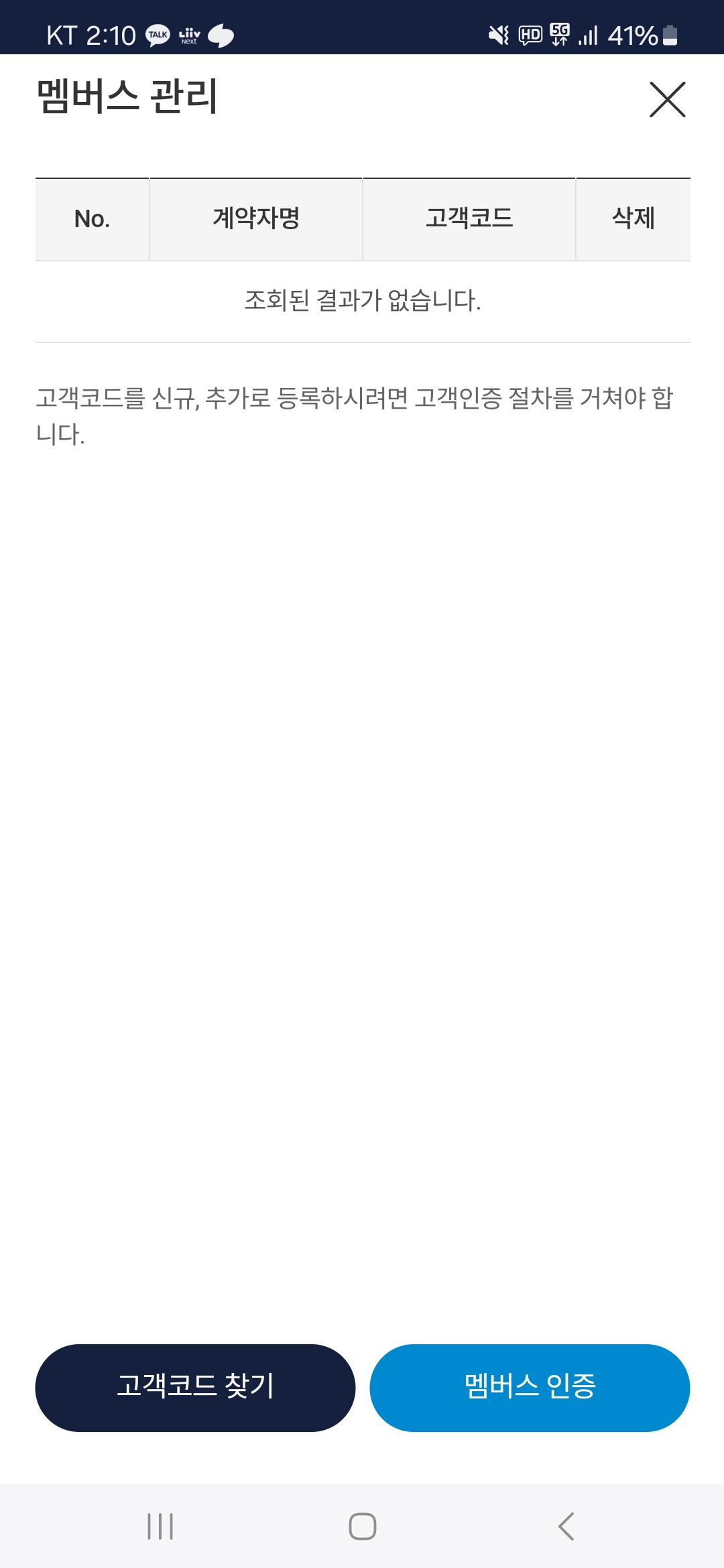Image resolution: width=724 pixels, height=1568 pixels.
Task: Open the recent apps overview
Action: [160, 1526]
